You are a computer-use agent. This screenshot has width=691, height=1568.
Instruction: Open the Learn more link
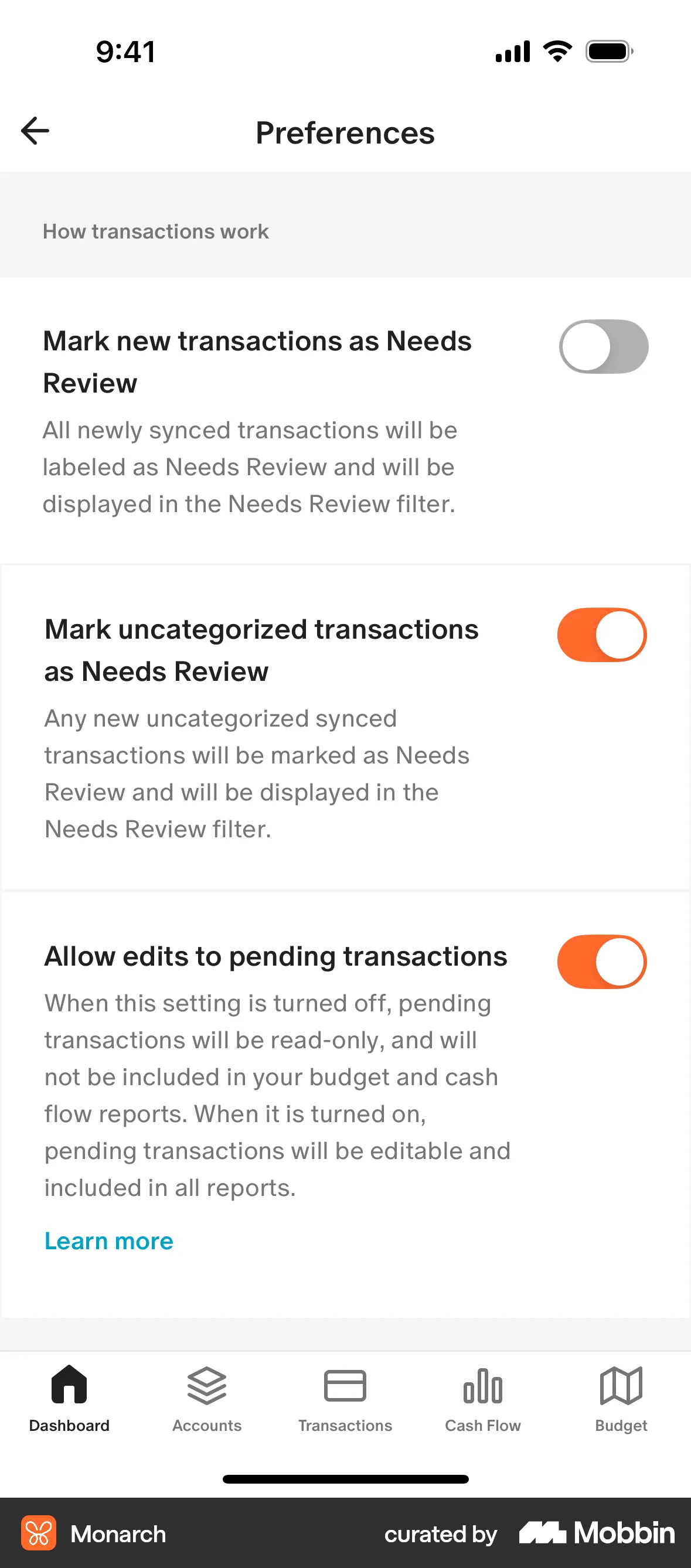pyautogui.click(x=108, y=1240)
